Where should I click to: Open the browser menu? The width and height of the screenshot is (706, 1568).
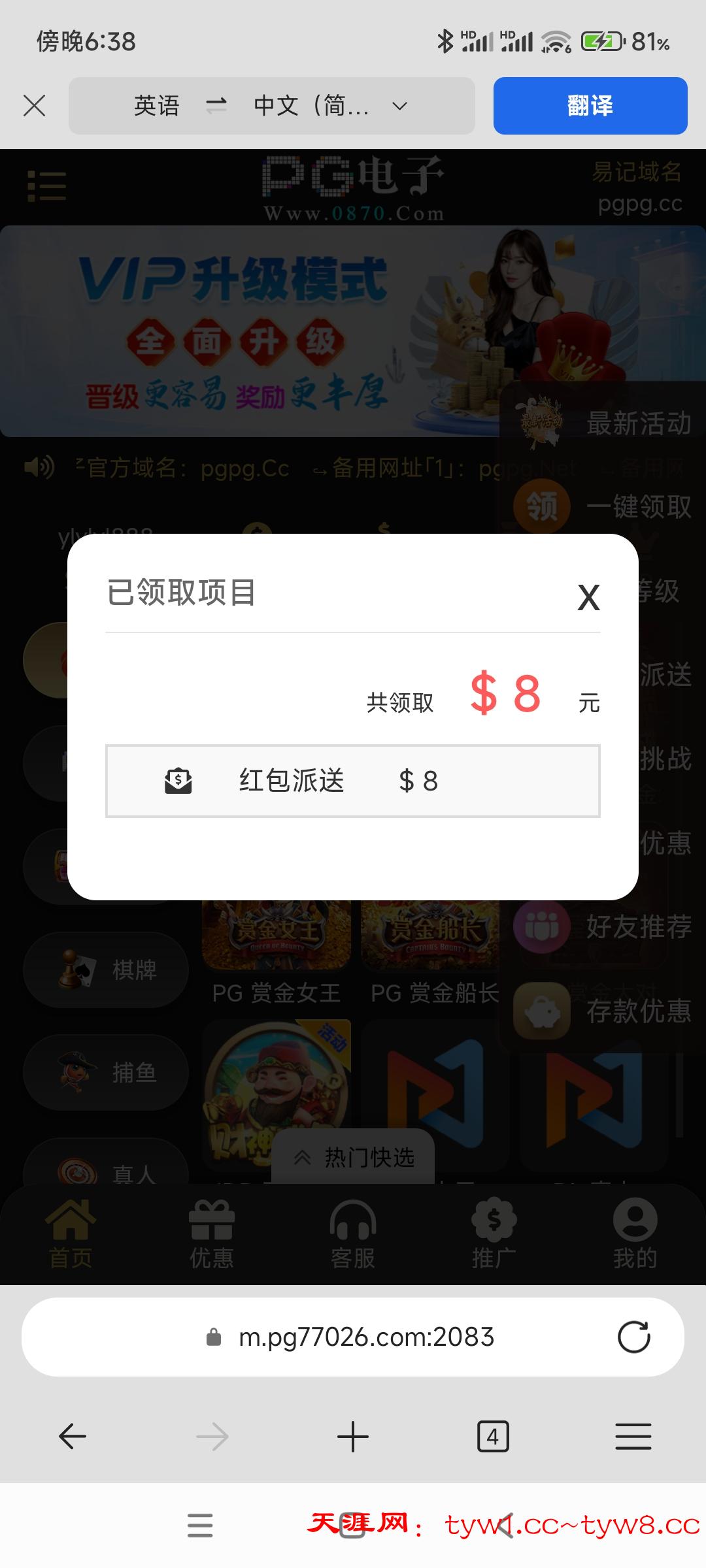[x=633, y=1436]
